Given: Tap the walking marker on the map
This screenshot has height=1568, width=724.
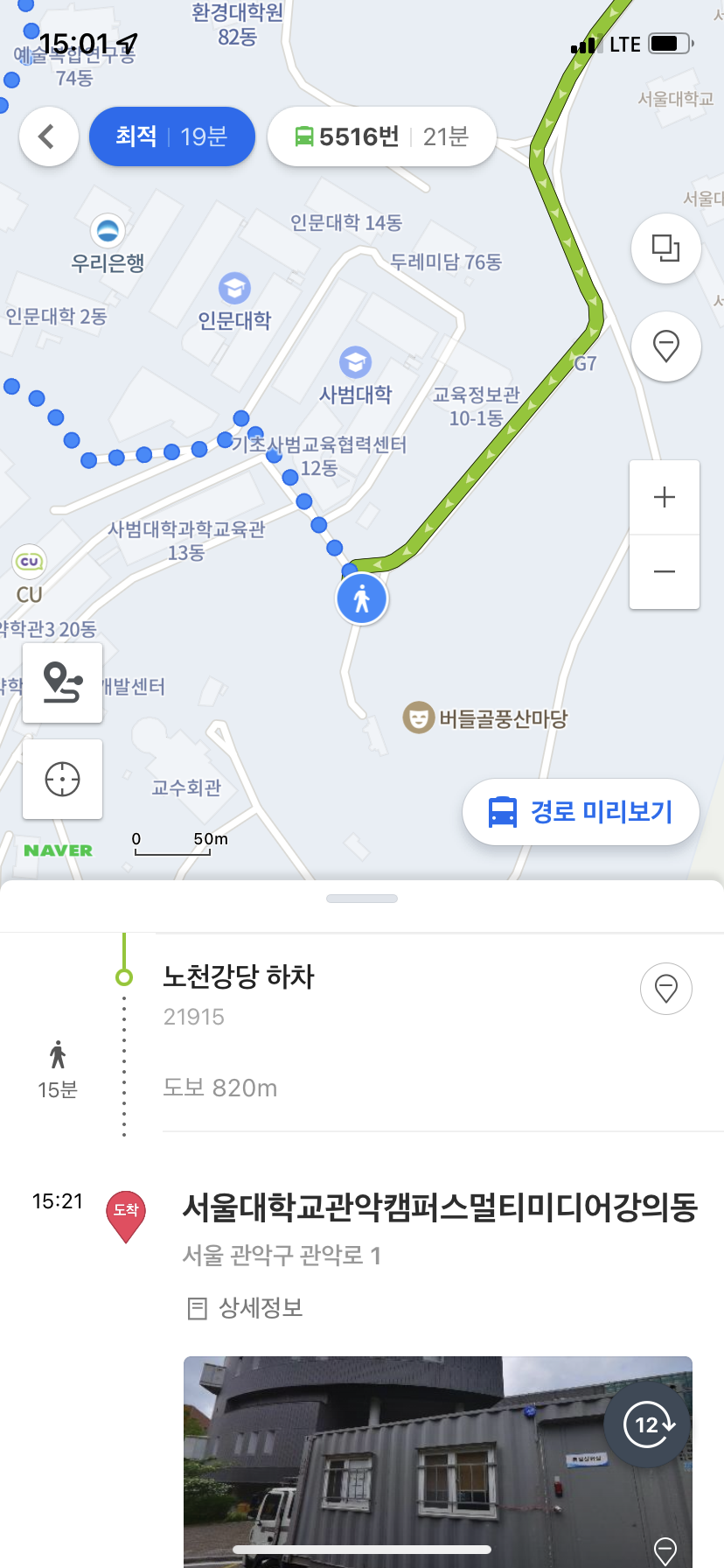Looking at the screenshot, I should point(362,599).
